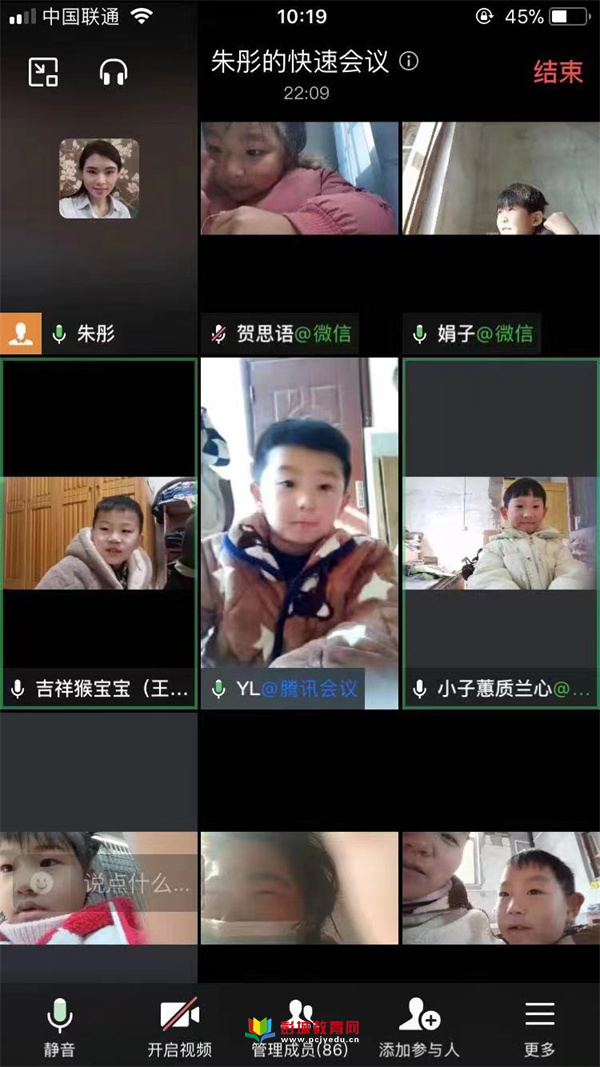600x1067 pixels.
Task: Minimize the meeting window
Action: pyautogui.click(x=43, y=72)
